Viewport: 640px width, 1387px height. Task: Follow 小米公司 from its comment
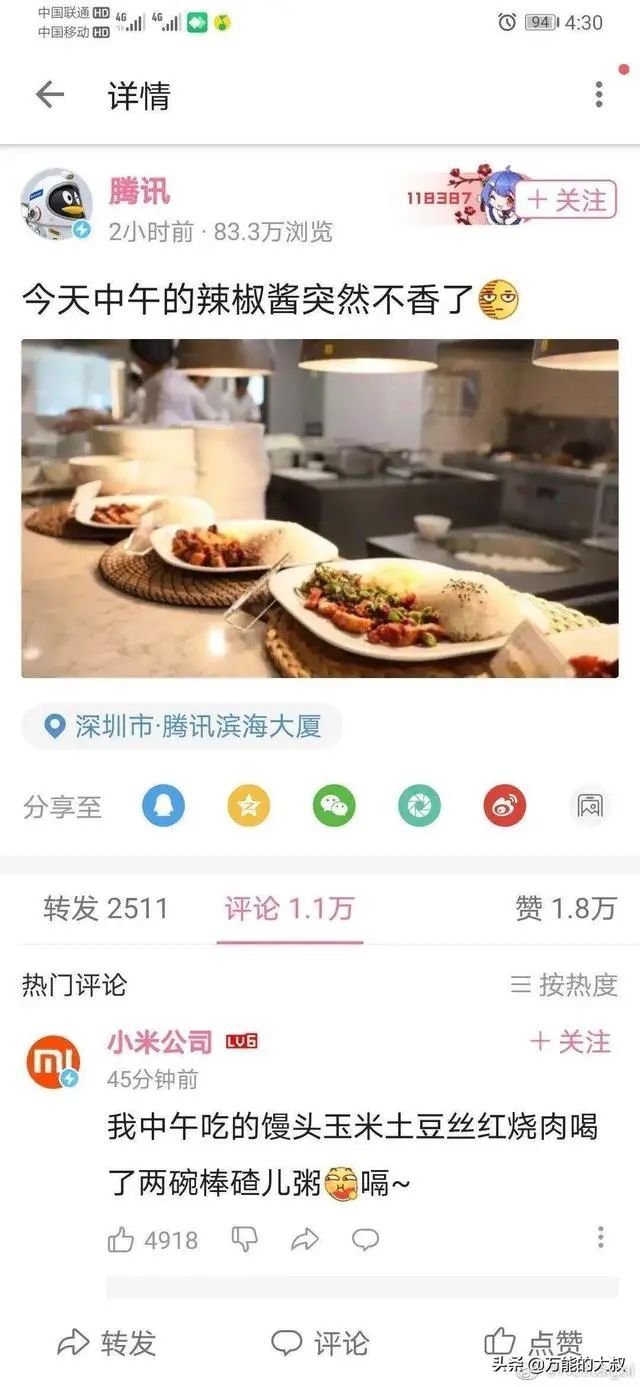coord(570,1042)
